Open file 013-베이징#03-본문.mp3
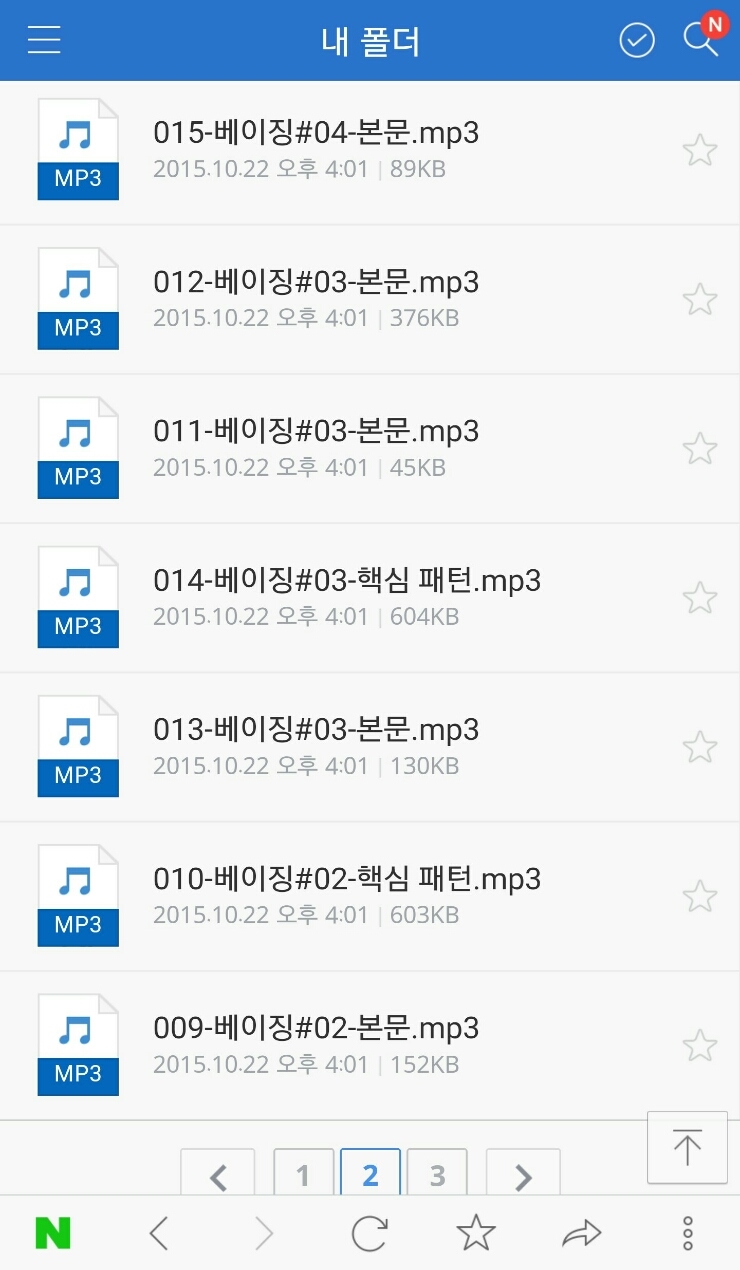The width and height of the screenshot is (740, 1270). tap(316, 730)
